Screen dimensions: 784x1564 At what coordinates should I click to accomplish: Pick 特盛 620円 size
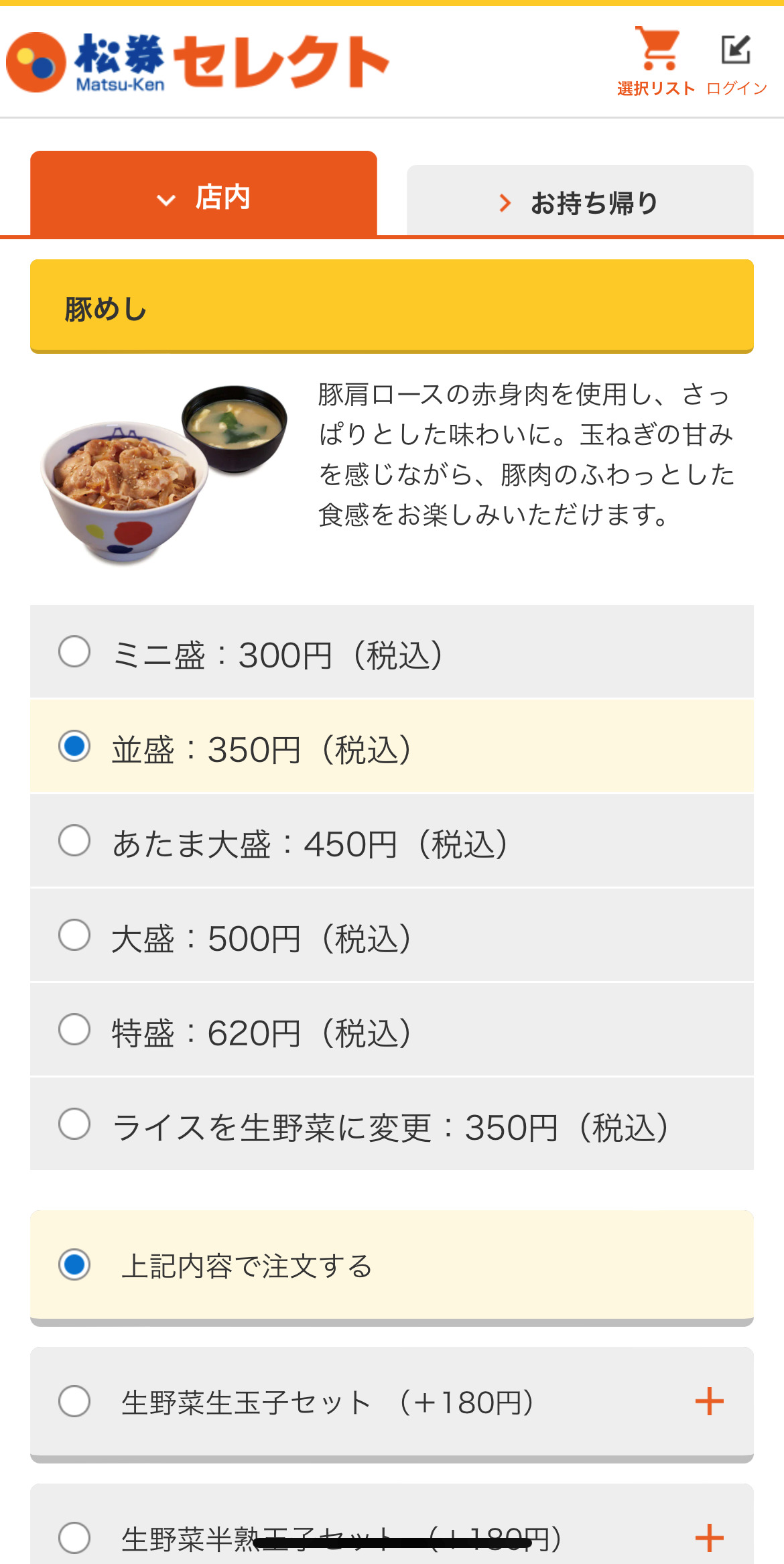(x=392, y=1030)
